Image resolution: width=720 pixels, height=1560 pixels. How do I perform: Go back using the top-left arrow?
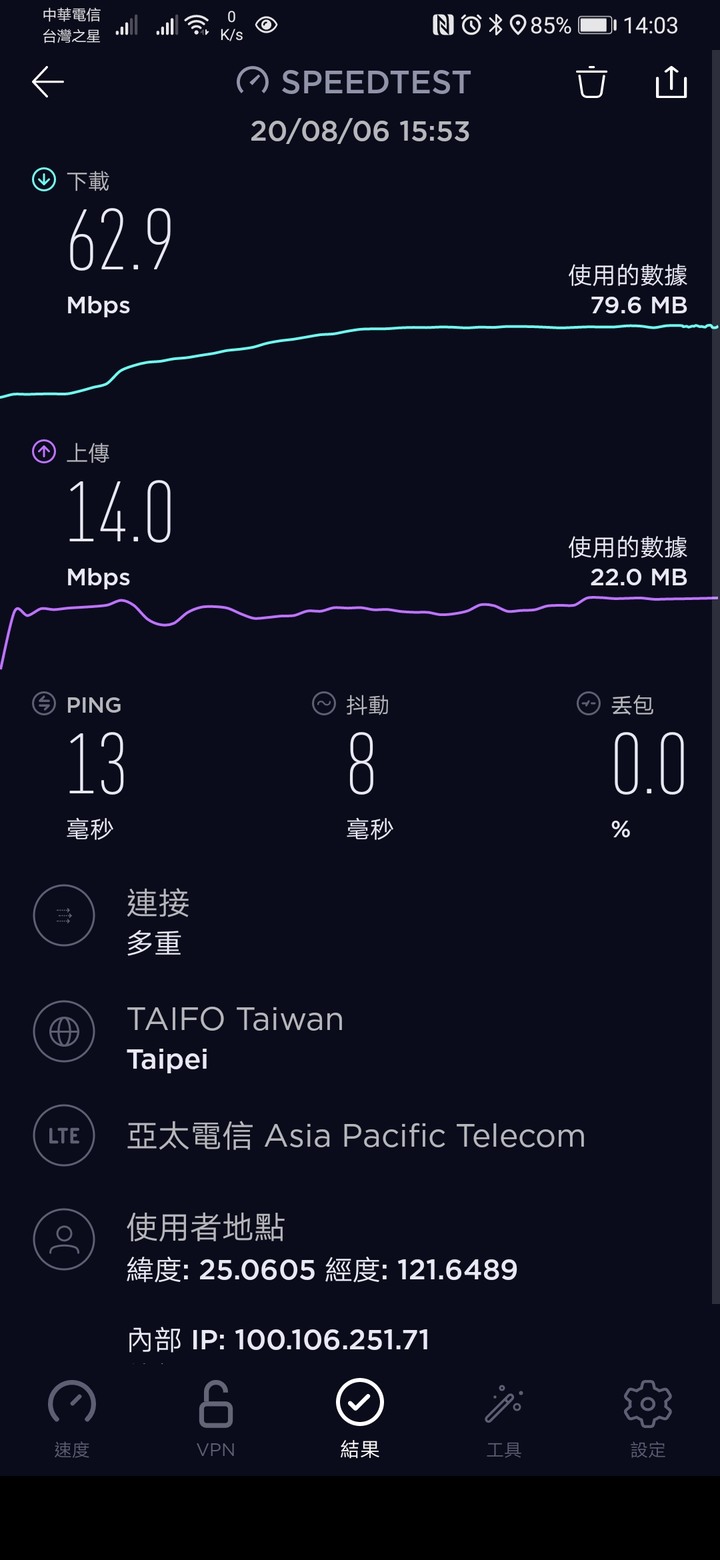pyautogui.click(x=47, y=82)
